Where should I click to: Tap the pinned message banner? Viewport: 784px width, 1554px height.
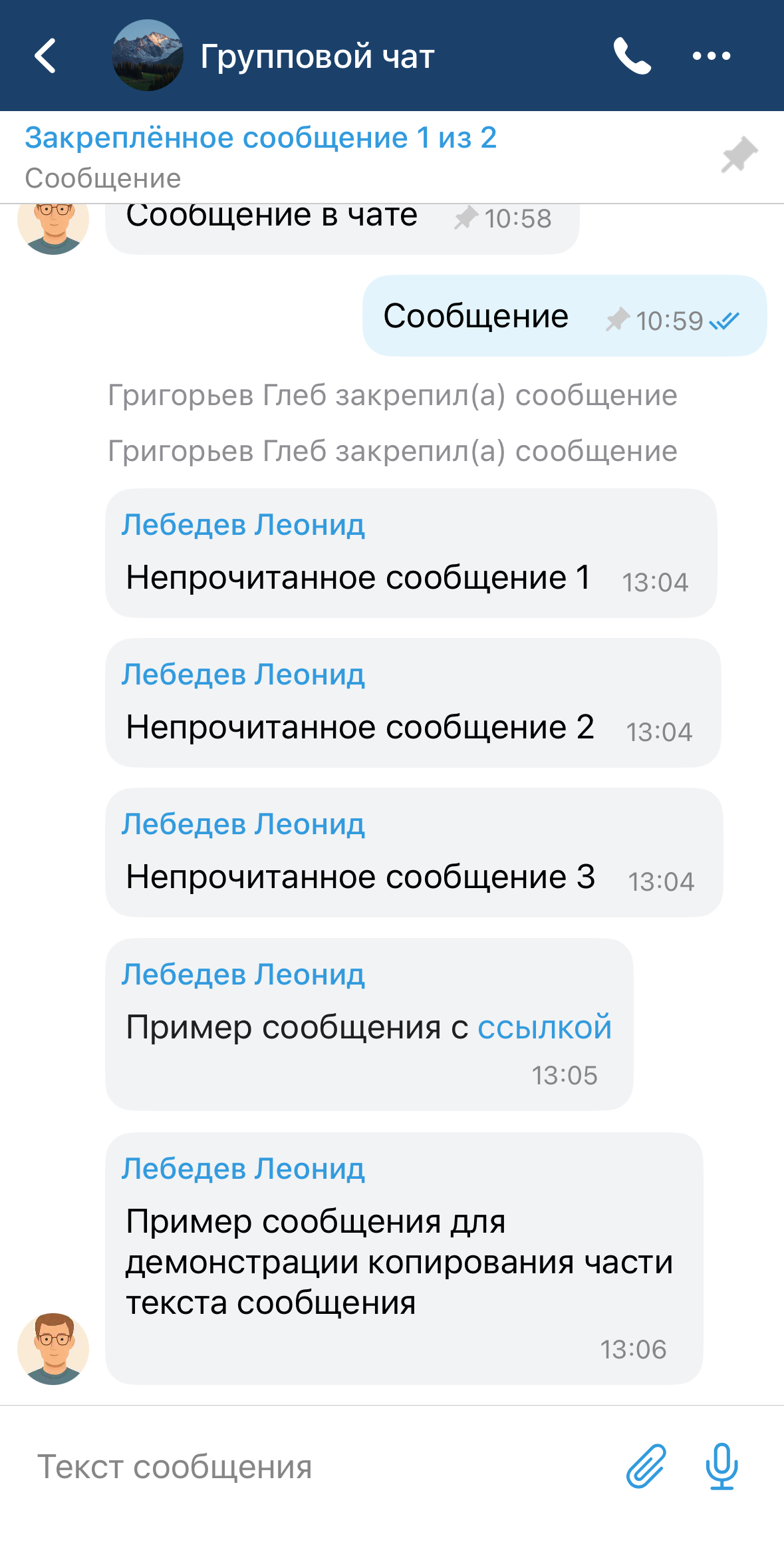pyautogui.click(x=261, y=157)
